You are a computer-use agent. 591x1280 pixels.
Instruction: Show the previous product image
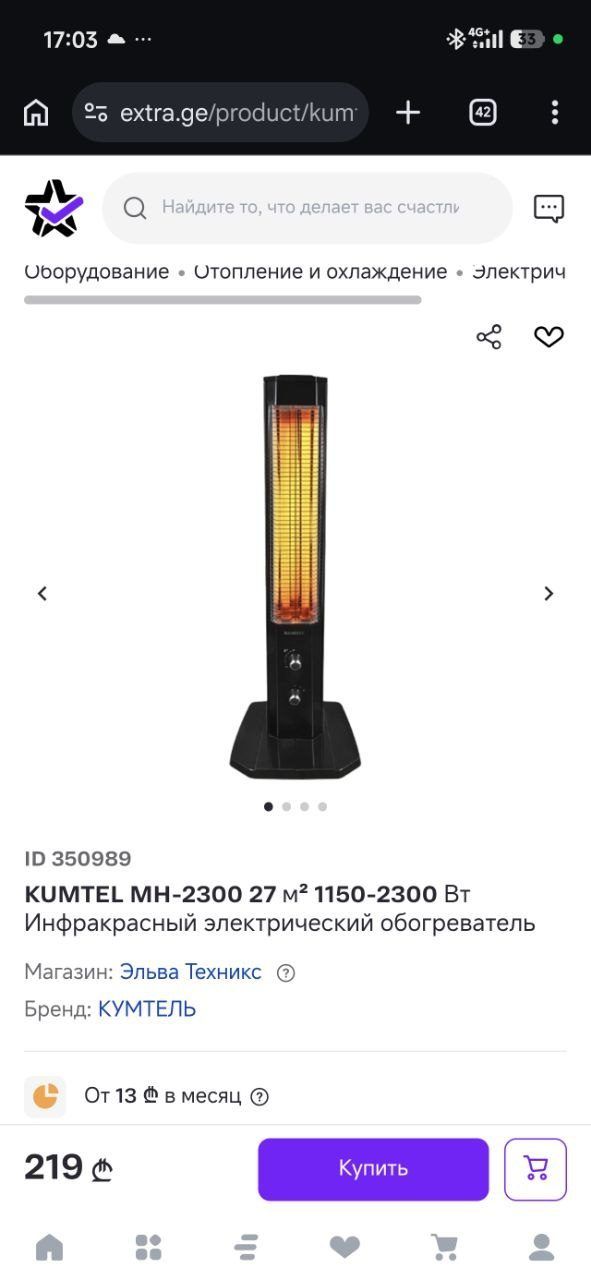[42, 593]
